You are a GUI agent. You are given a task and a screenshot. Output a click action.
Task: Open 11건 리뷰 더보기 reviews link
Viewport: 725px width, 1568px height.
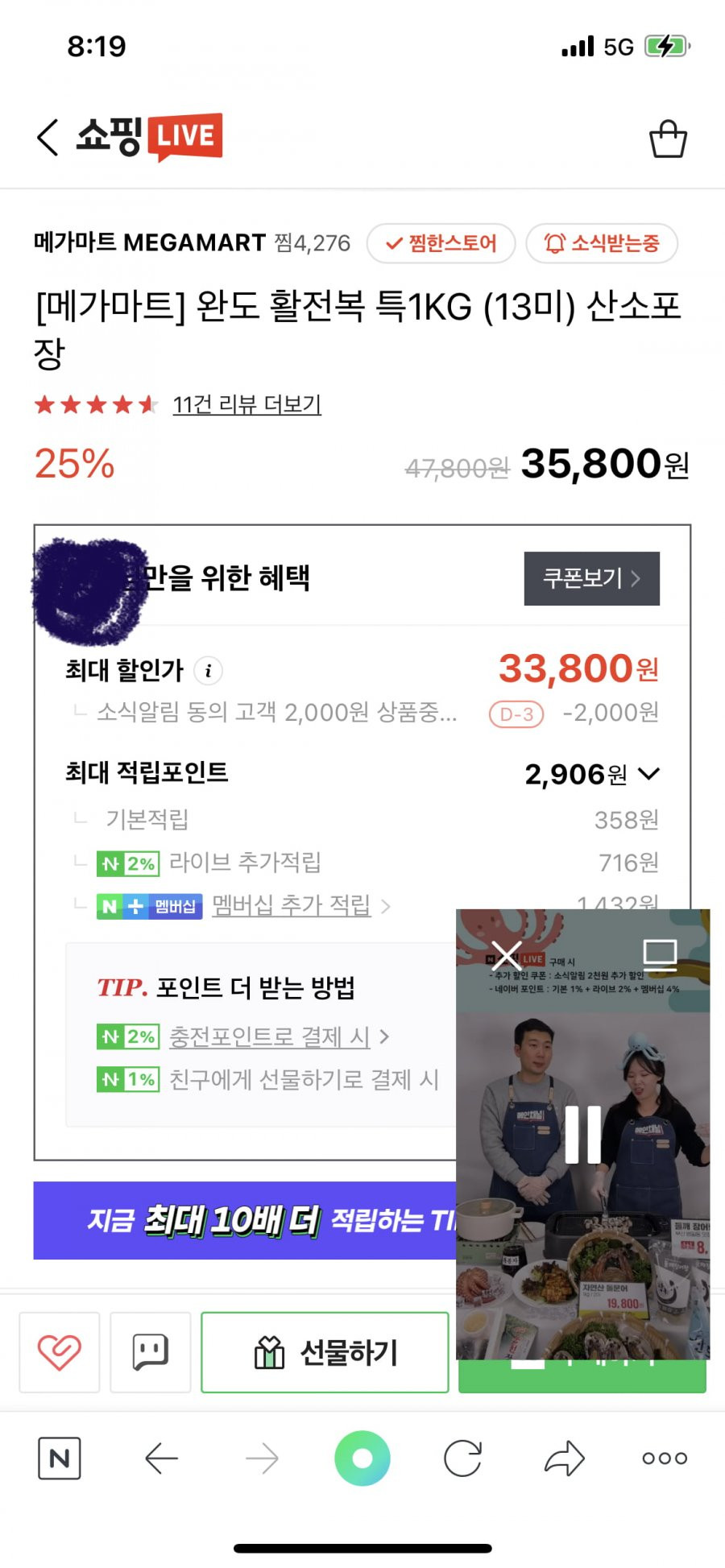click(246, 404)
